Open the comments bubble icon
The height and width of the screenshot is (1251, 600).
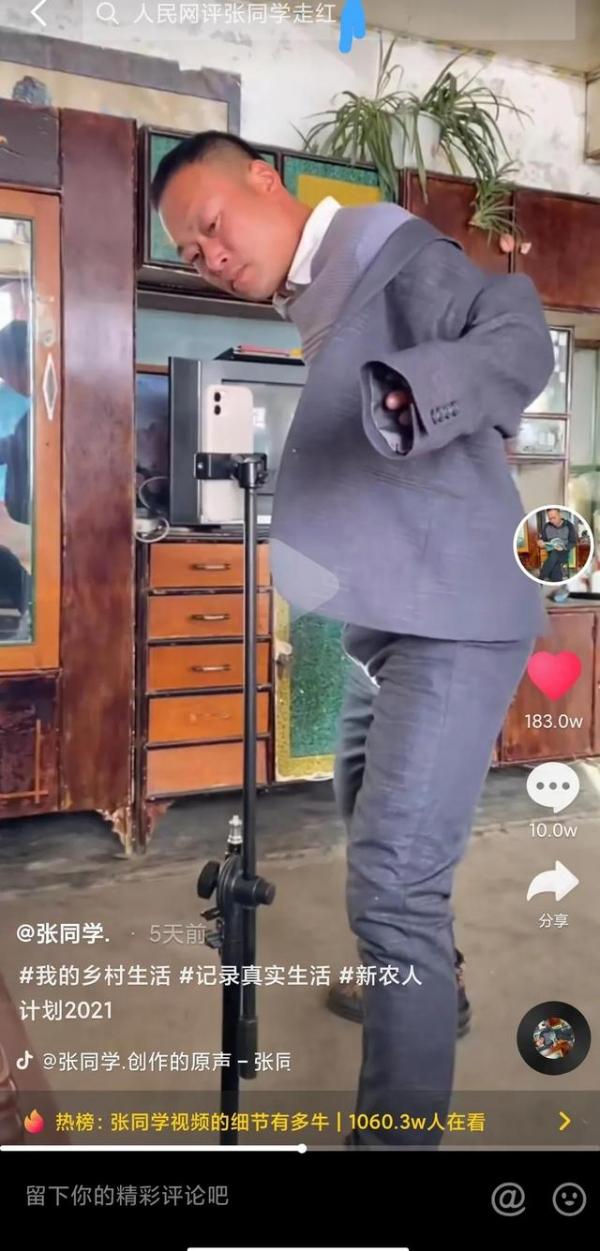tap(553, 787)
